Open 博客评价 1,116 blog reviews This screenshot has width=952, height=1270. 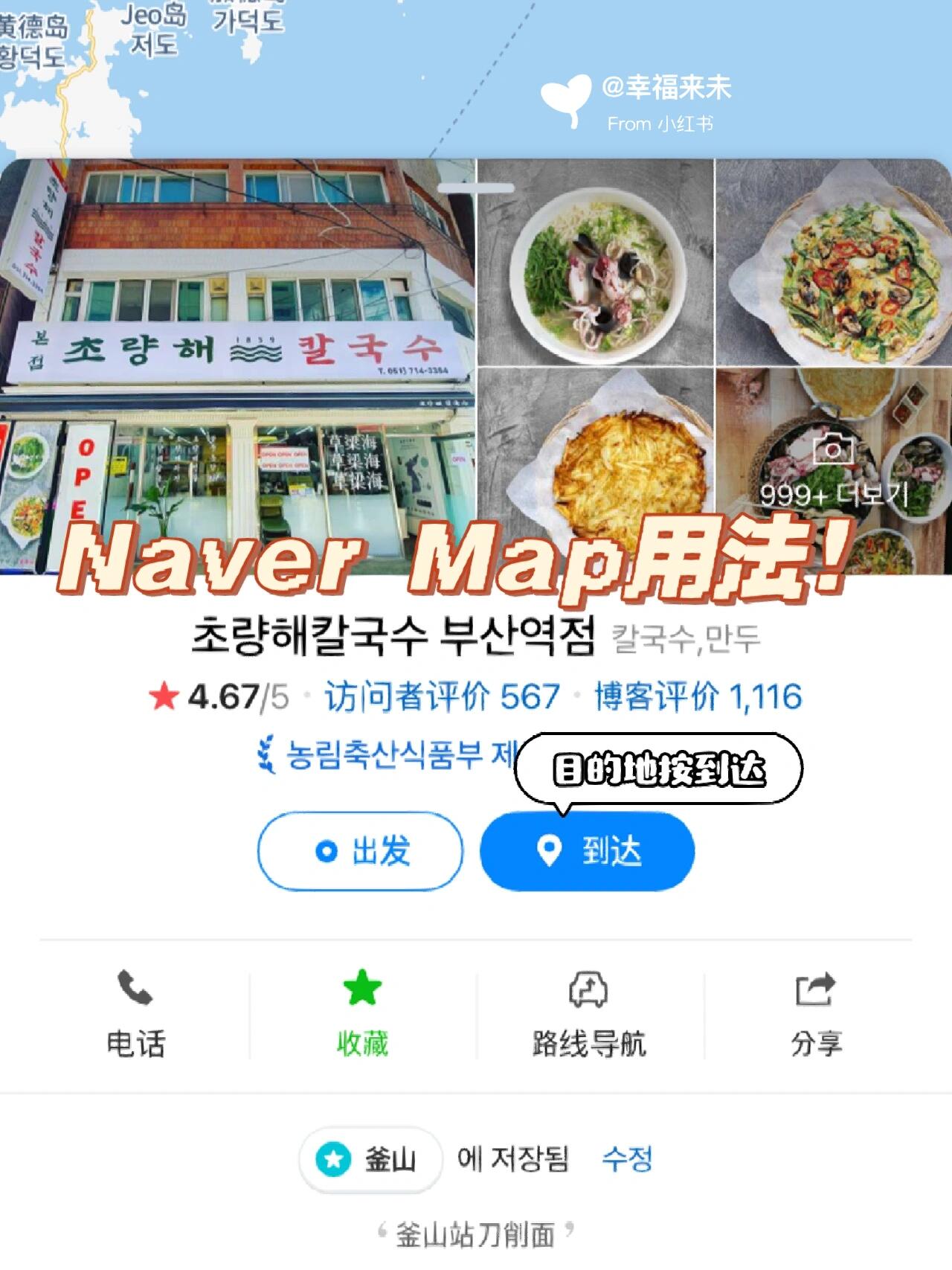click(698, 697)
